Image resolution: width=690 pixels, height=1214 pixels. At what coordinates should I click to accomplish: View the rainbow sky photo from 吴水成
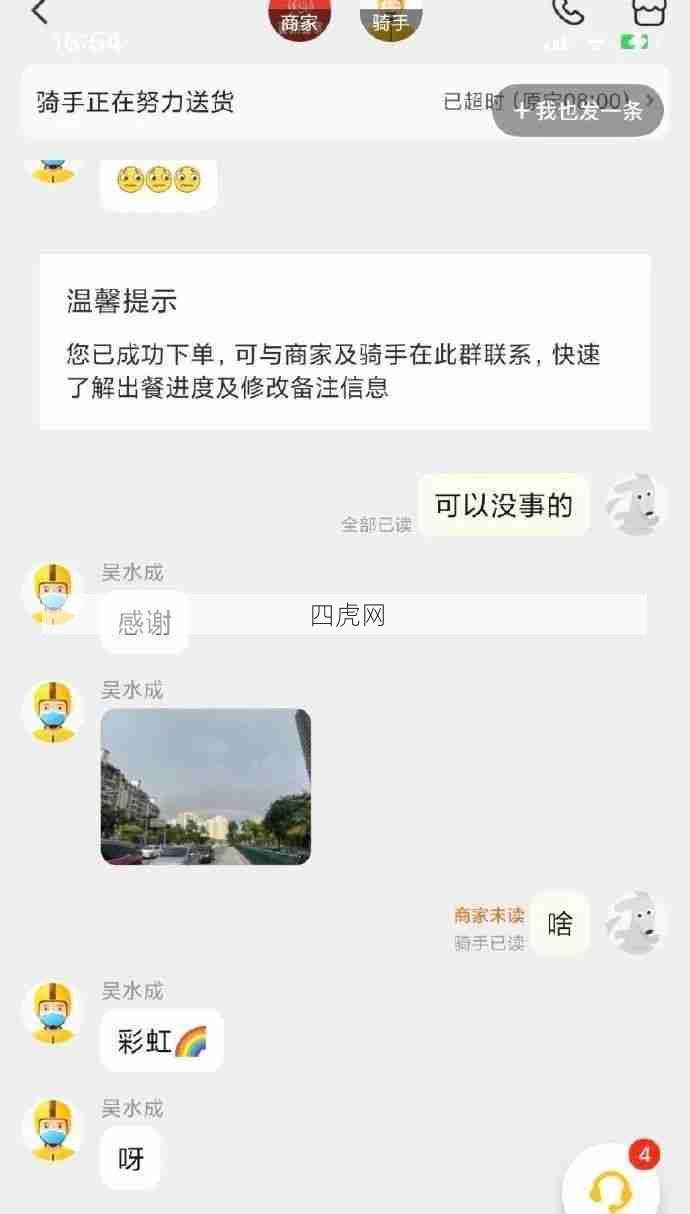tap(206, 786)
